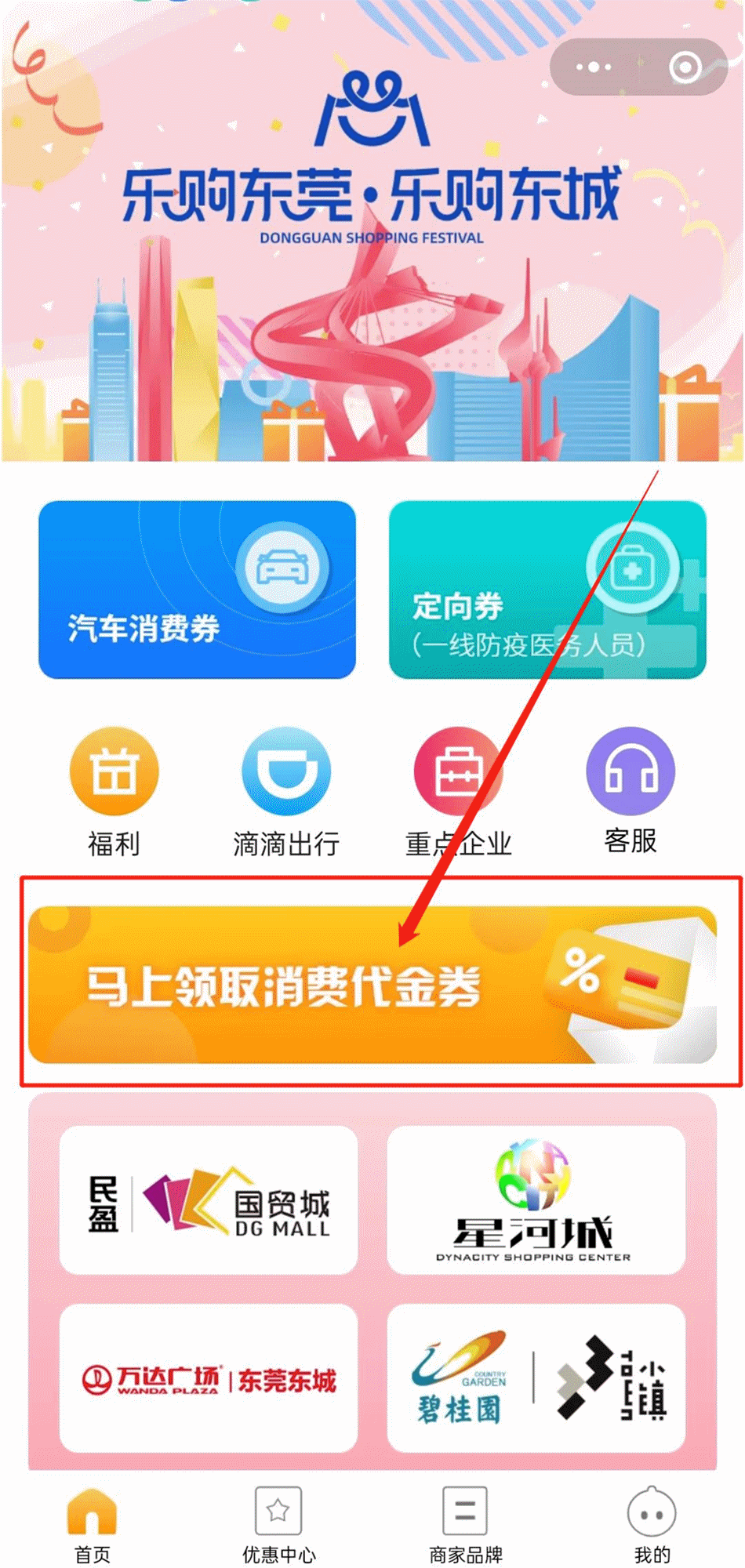This screenshot has width=745, height=1568.
Task: Open the 星河城 shopping center card
Action: click(536, 1200)
